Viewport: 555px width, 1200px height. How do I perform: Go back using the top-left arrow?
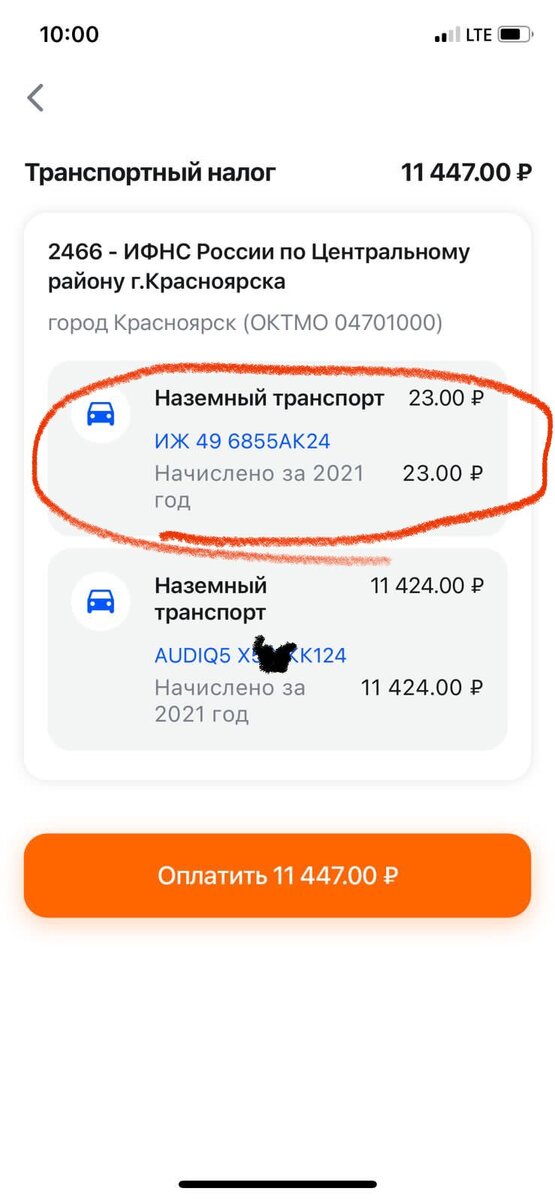36,98
